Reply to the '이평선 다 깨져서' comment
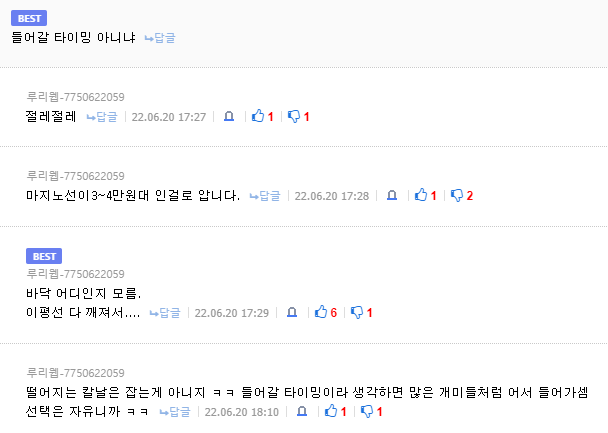Image resolution: width=608 pixels, height=433 pixels. point(164,313)
